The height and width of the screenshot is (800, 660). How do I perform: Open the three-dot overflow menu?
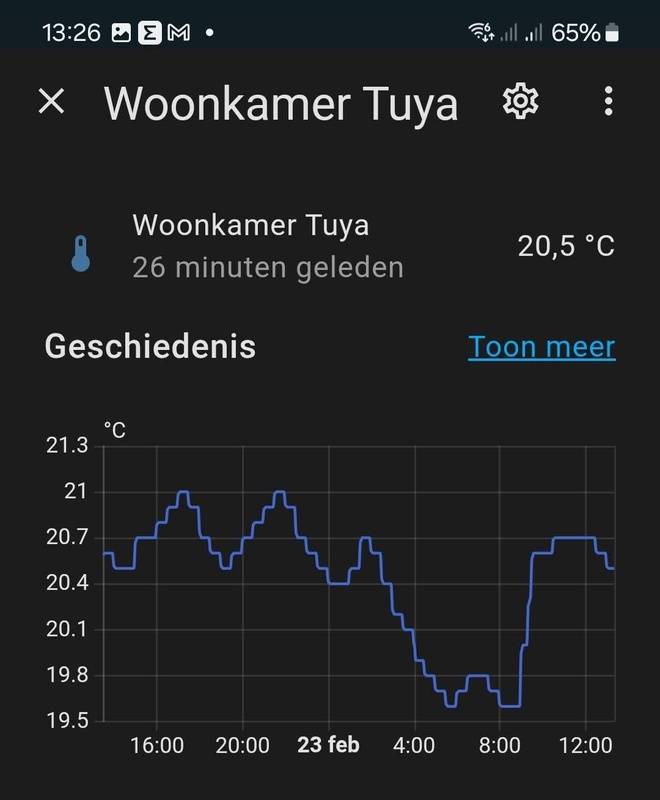(608, 101)
